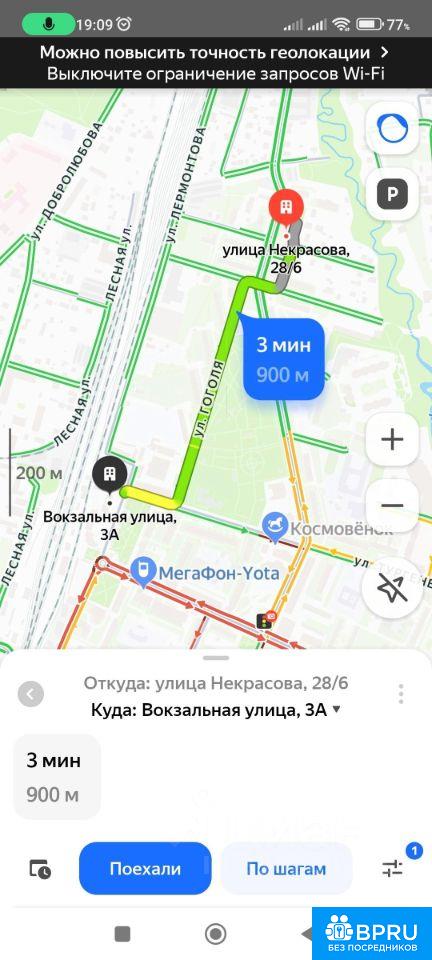Open the route overflow menu dots

[401, 694]
